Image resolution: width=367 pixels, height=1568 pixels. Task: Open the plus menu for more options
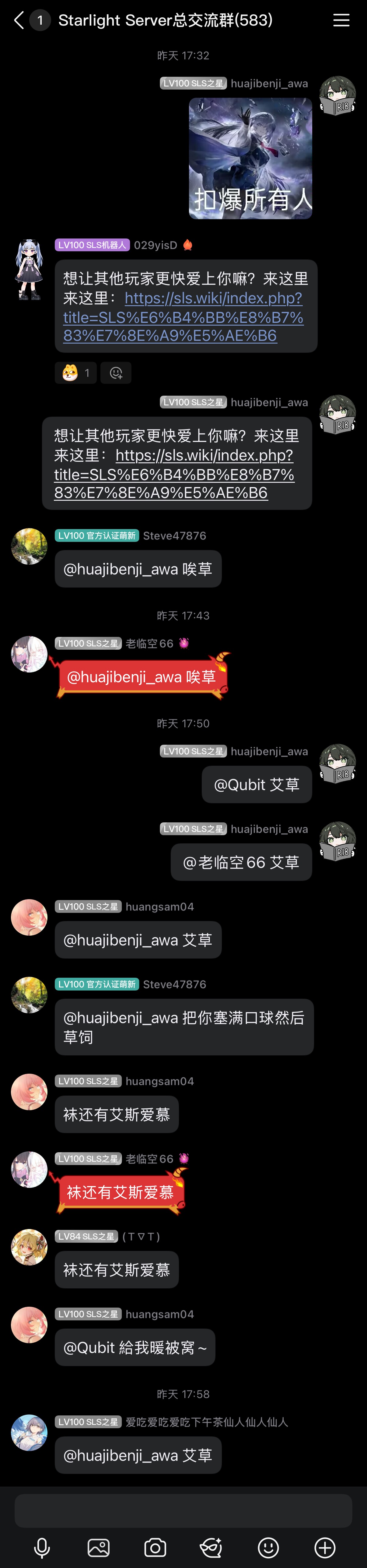click(x=324, y=1547)
